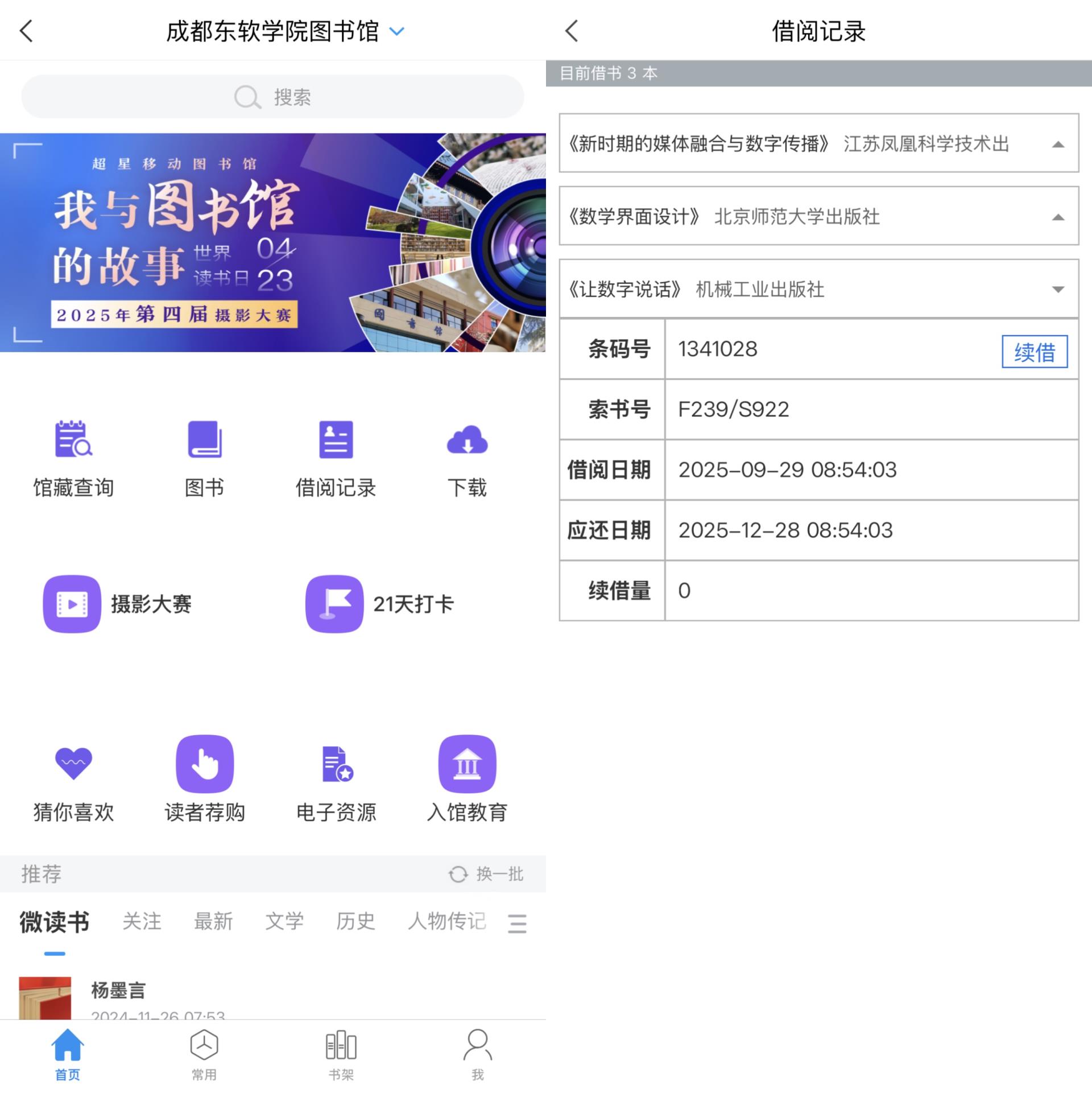Image resolution: width=1092 pixels, height=1105 pixels.
Task: Expand 《数学界面设计》 loan details
Action: coord(818,216)
